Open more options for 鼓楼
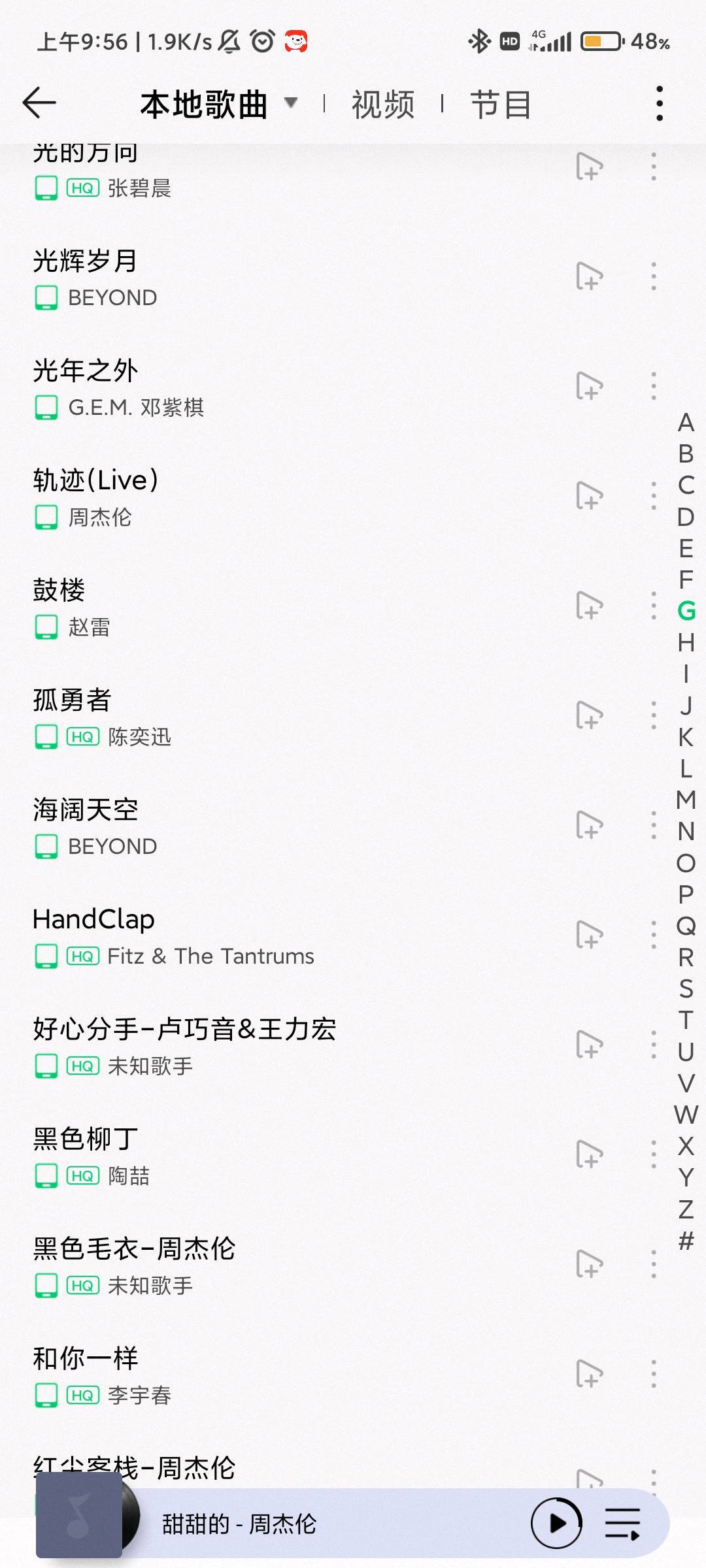 [x=653, y=606]
